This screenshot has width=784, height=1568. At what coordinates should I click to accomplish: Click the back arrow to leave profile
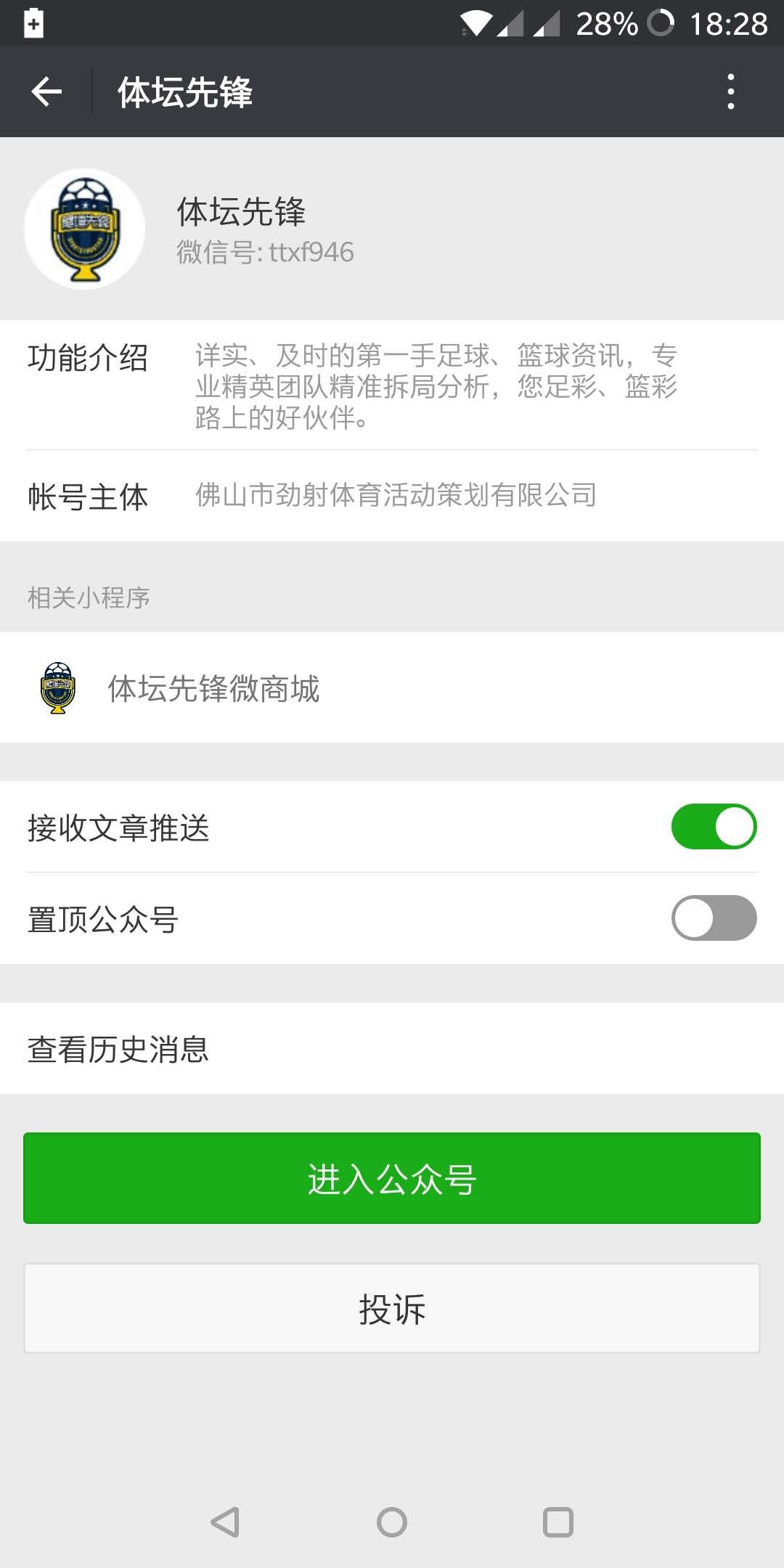(45, 91)
